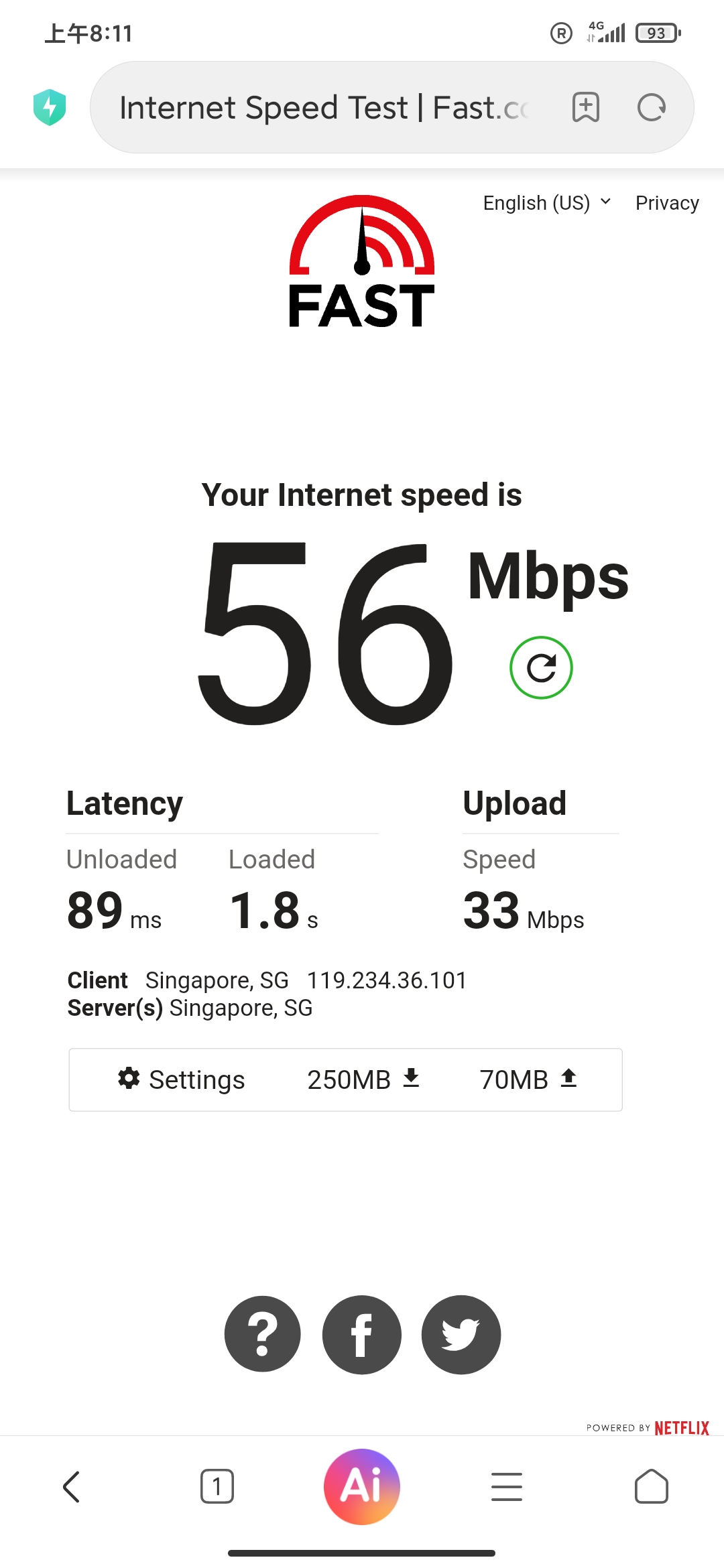Image resolution: width=724 pixels, height=1568 pixels.
Task: Open the tab switcher showing 1 tab
Action: [x=217, y=1487]
